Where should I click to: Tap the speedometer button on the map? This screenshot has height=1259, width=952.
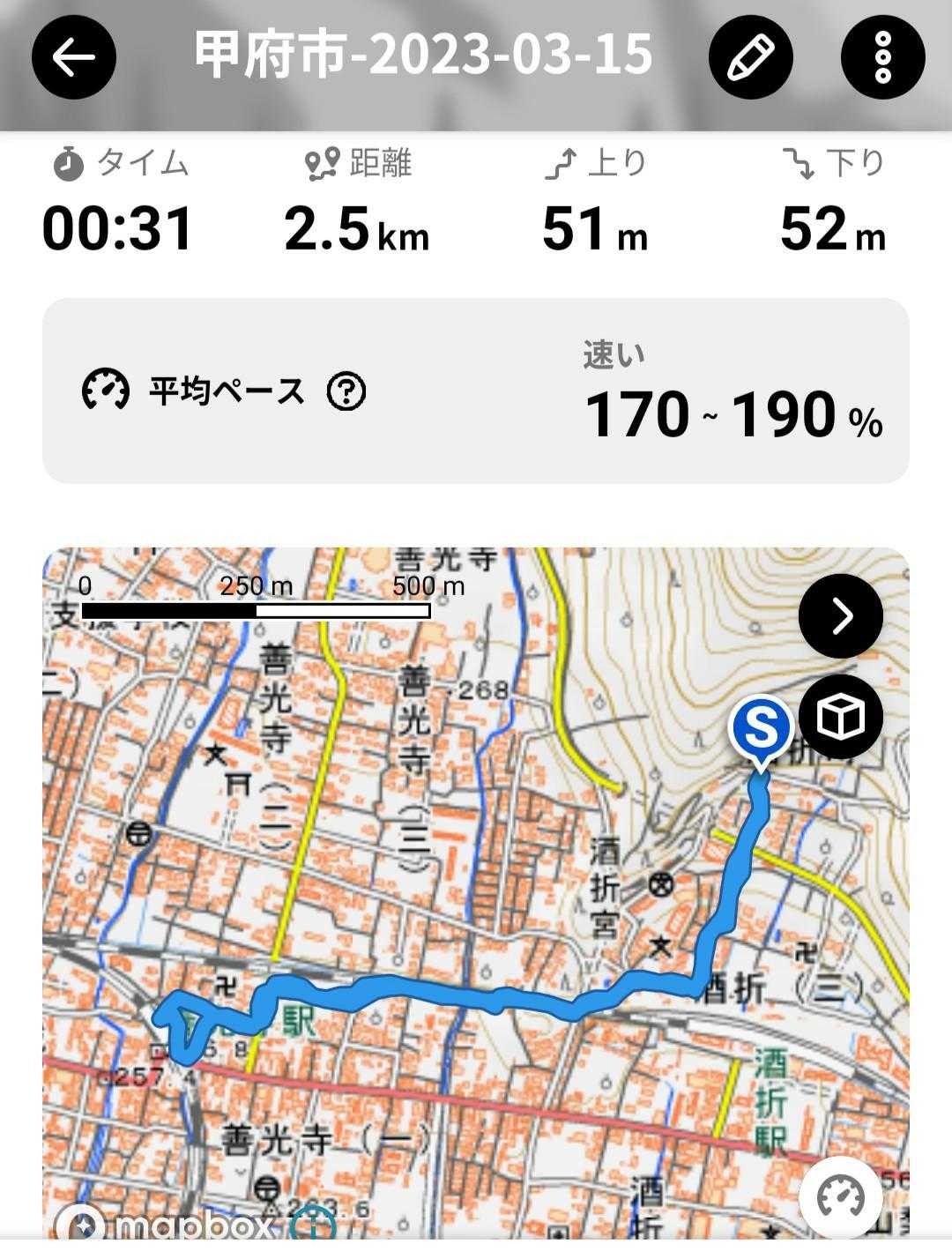pyautogui.click(x=840, y=1197)
